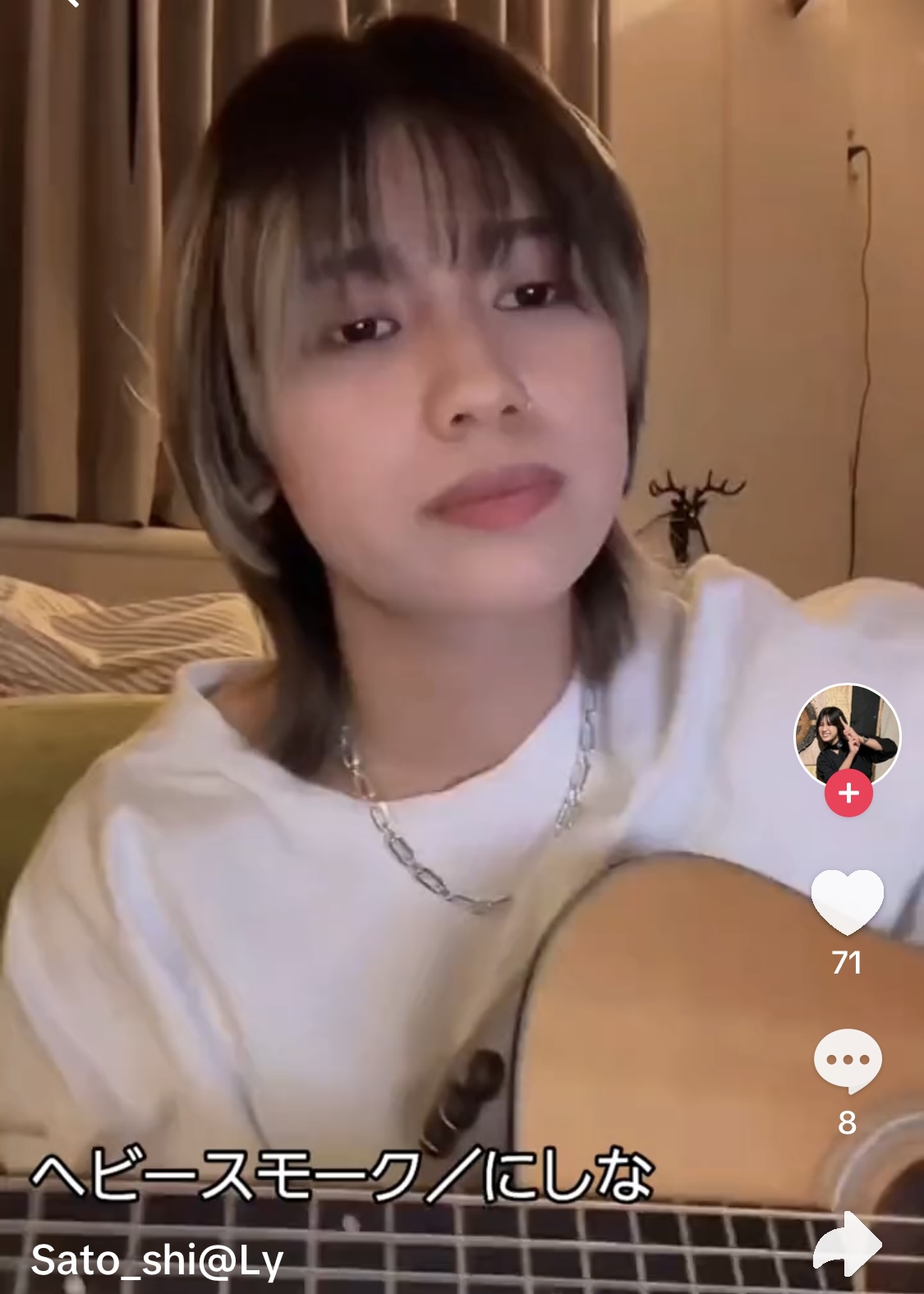Open the creator's profile picture
Viewport: 924px width, 1294px height.
tap(847, 734)
